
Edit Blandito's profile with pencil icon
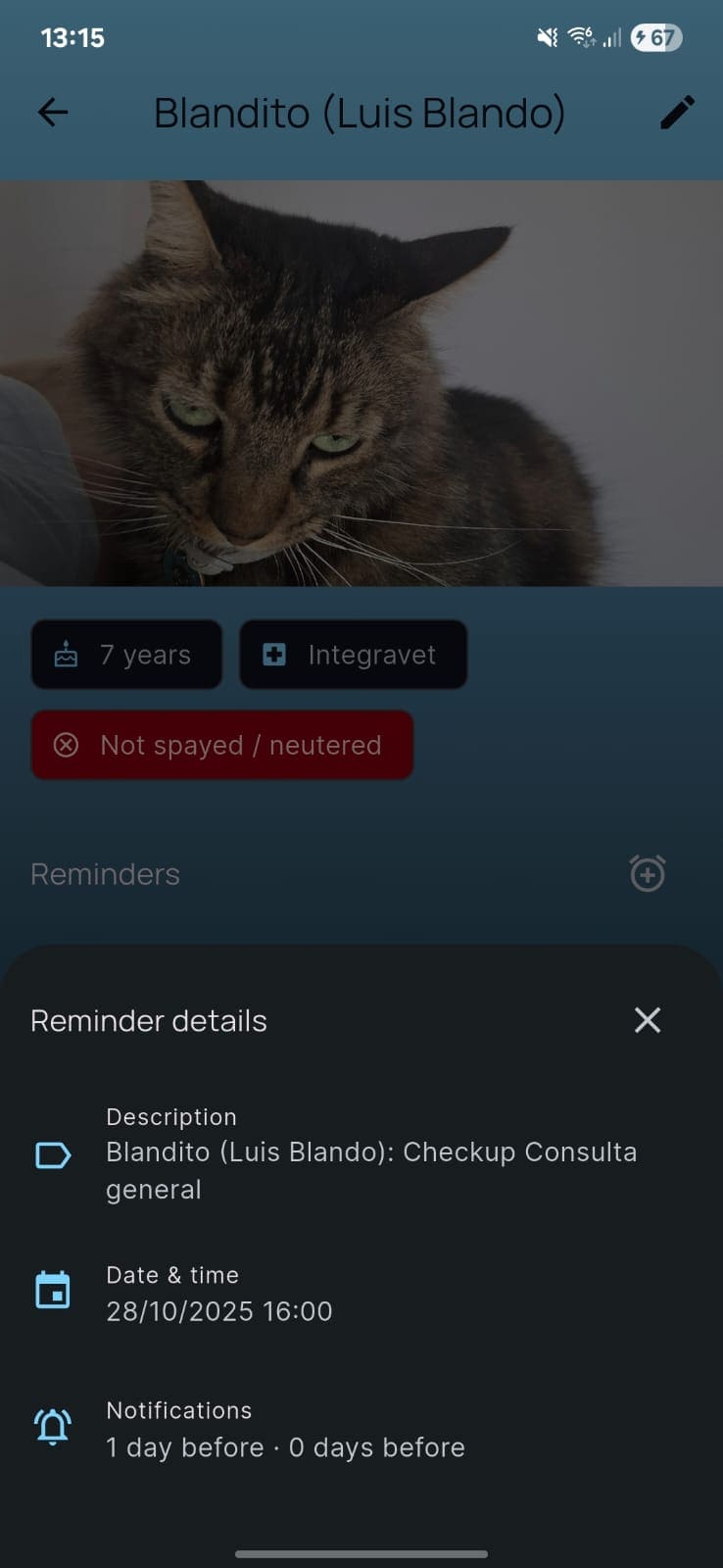pyautogui.click(x=676, y=113)
